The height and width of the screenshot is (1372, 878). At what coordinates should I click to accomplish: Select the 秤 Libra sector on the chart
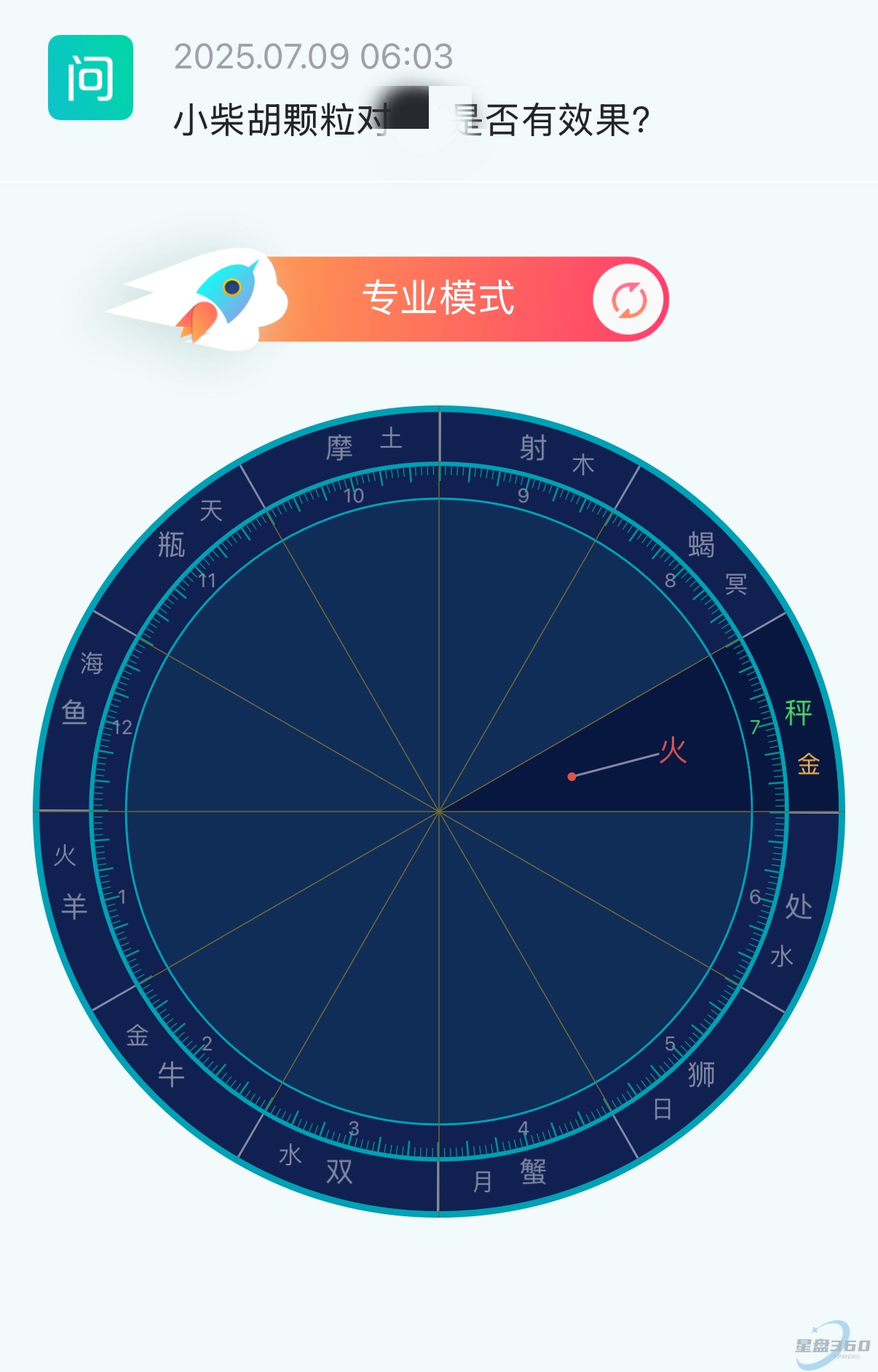point(798,713)
